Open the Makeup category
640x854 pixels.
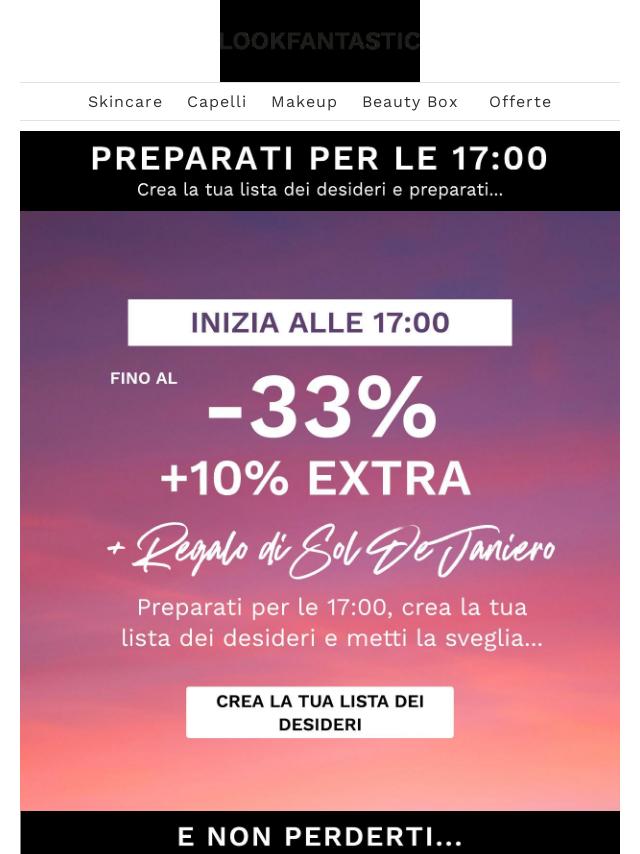(x=304, y=102)
